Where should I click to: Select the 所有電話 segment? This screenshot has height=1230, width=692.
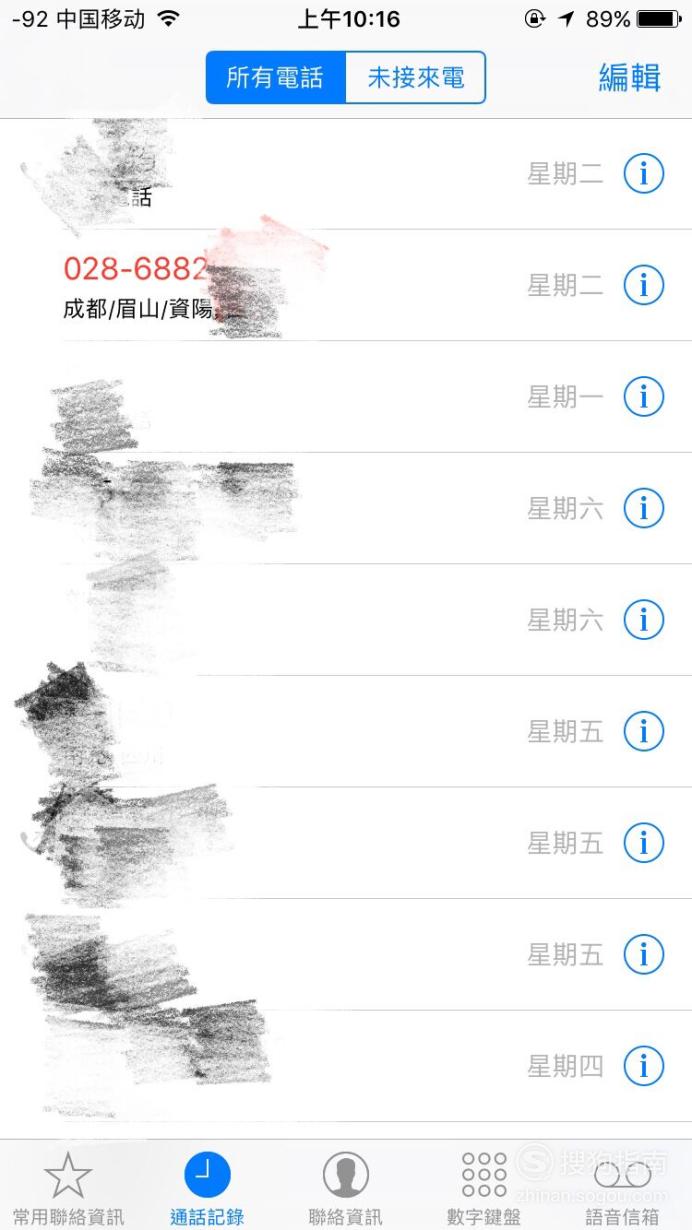coord(275,78)
